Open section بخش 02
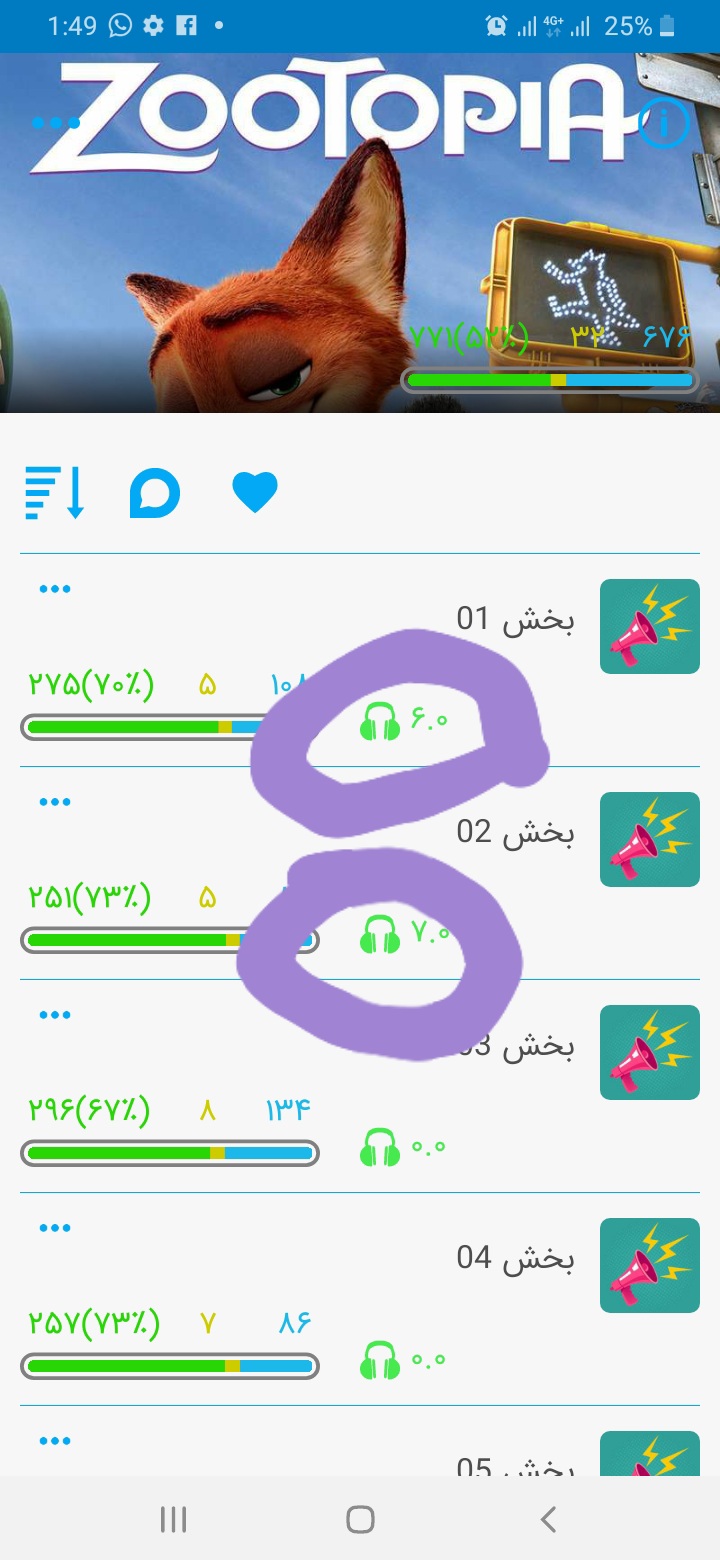Viewport: 720px width, 1560px height. click(x=360, y=873)
